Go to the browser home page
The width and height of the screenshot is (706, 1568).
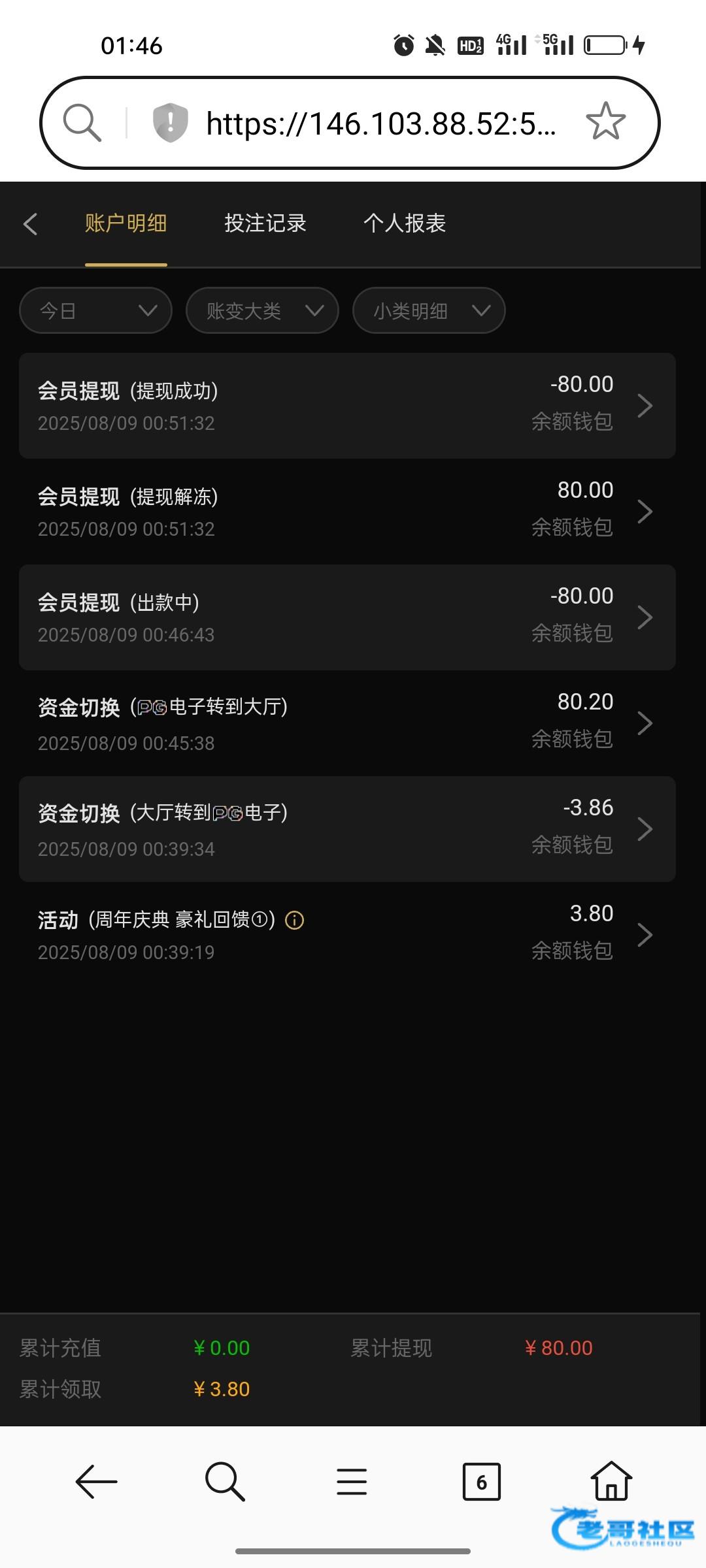[x=611, y=1480]
